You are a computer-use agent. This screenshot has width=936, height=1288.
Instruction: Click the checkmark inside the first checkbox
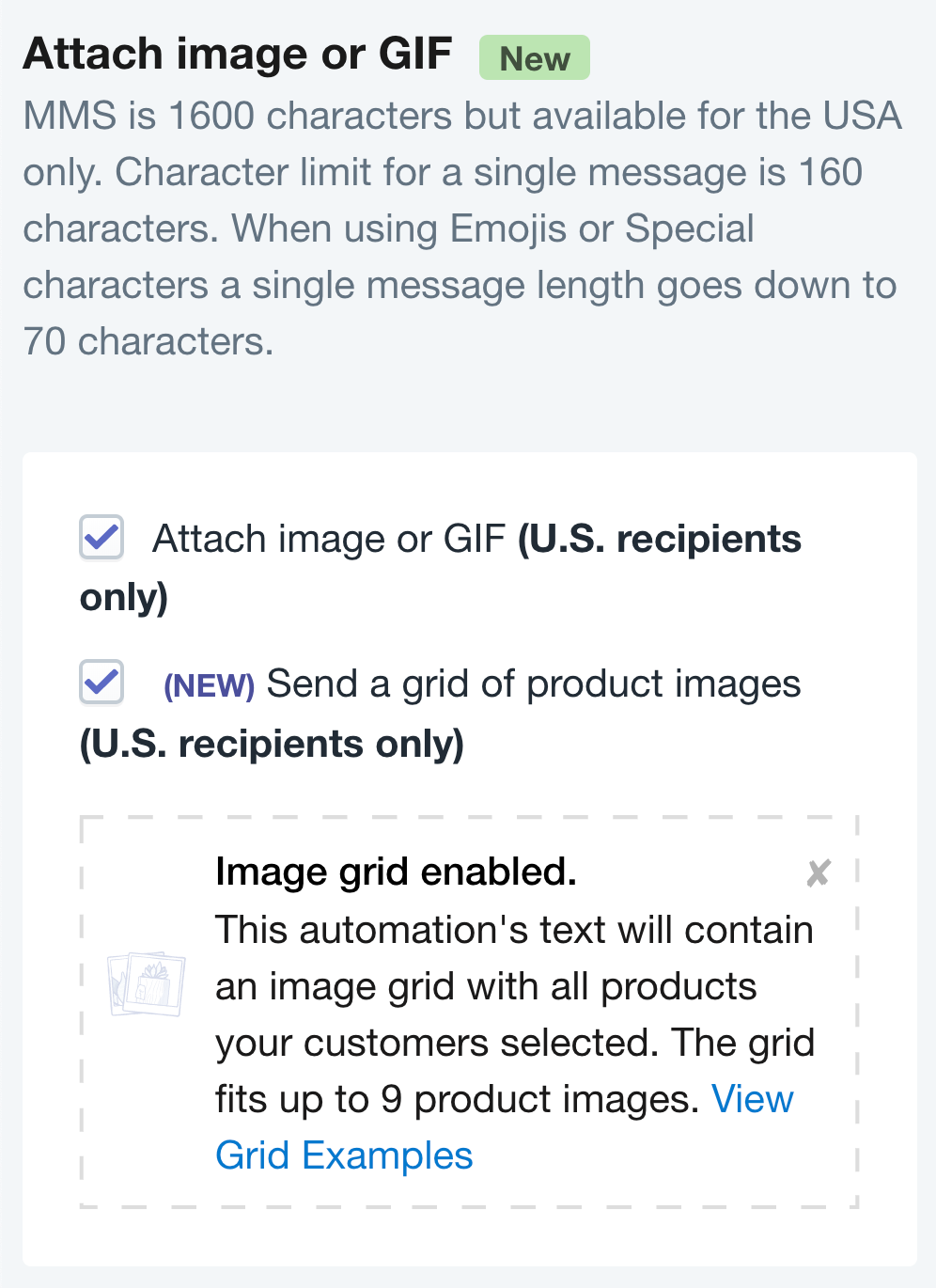[101, 538]
